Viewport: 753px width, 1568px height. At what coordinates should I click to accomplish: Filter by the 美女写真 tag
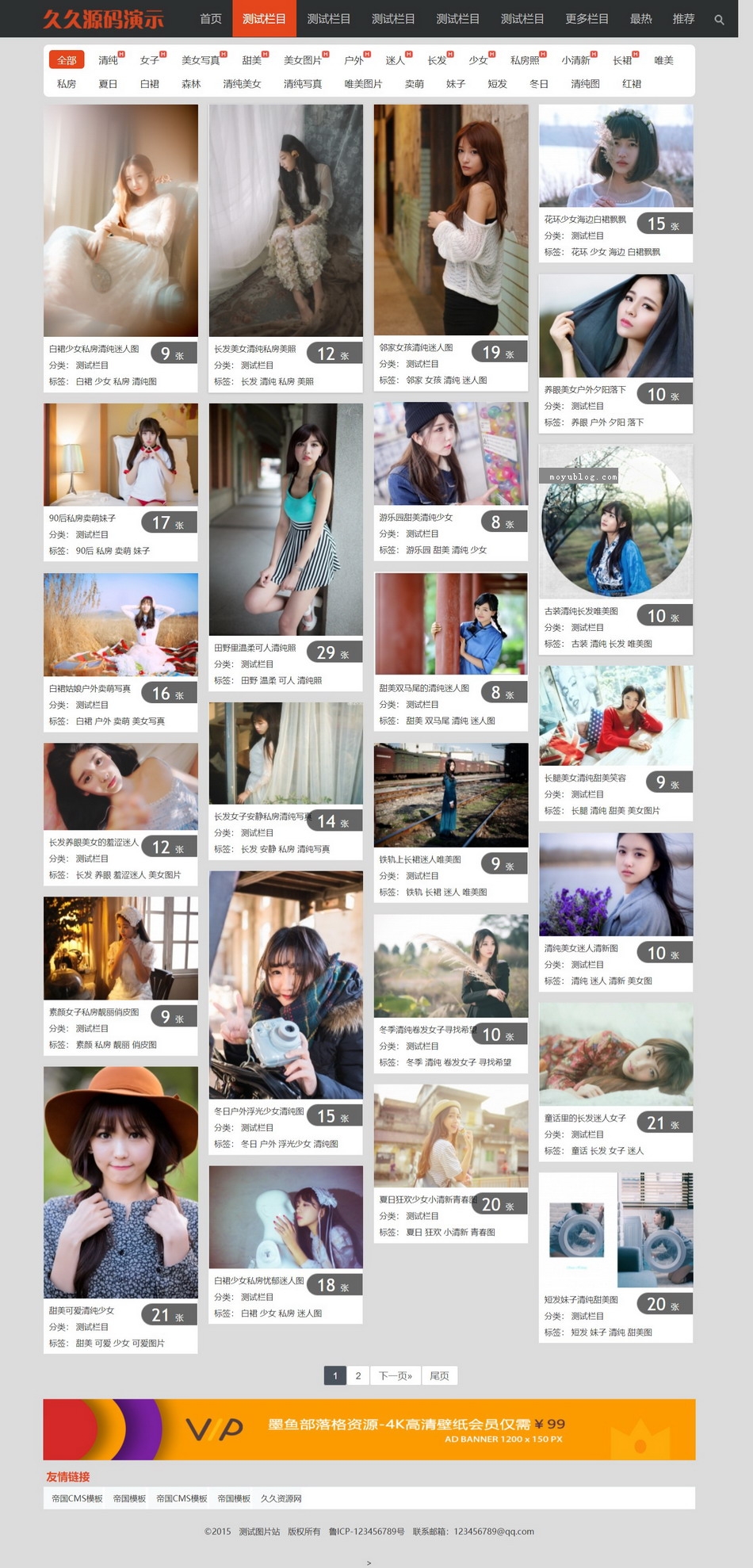(x=201, y=60)
